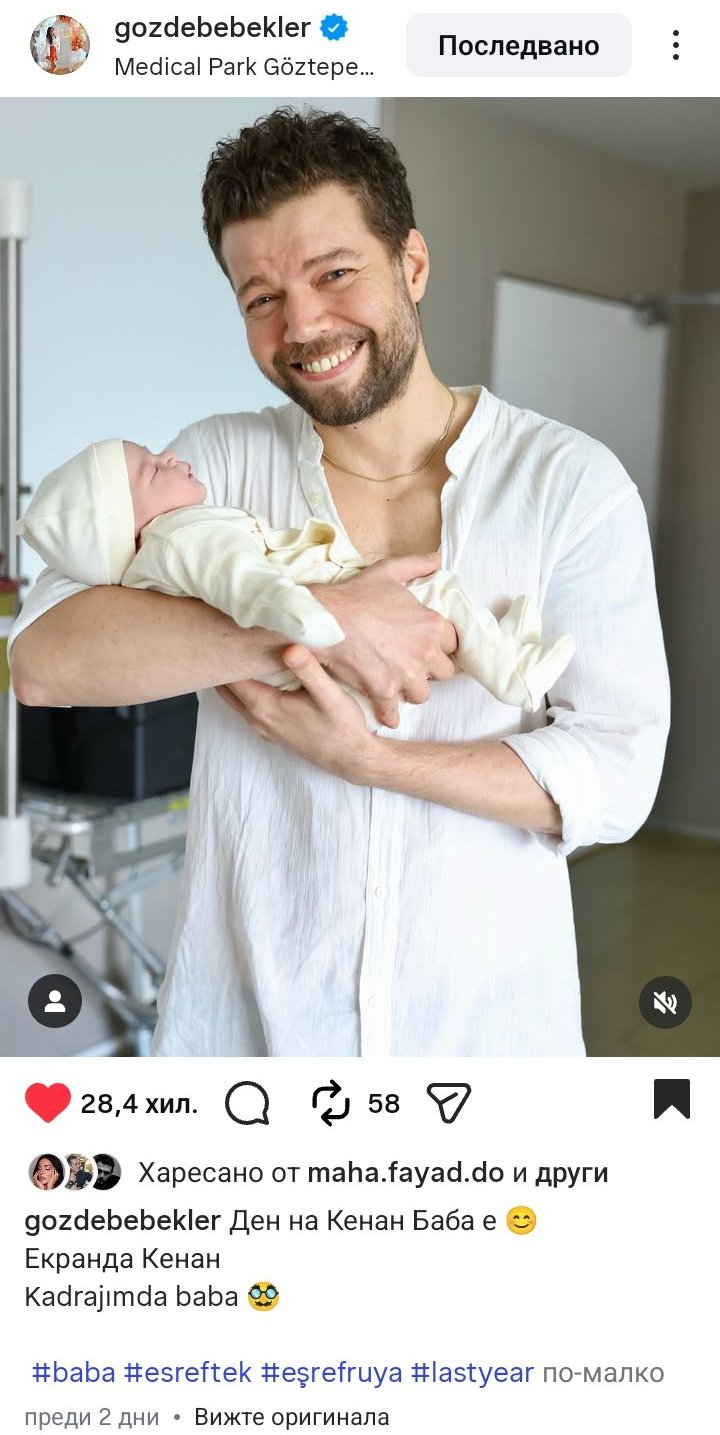
Task: Remove the post from saved bookmarks
Action: pos(672,1099)
